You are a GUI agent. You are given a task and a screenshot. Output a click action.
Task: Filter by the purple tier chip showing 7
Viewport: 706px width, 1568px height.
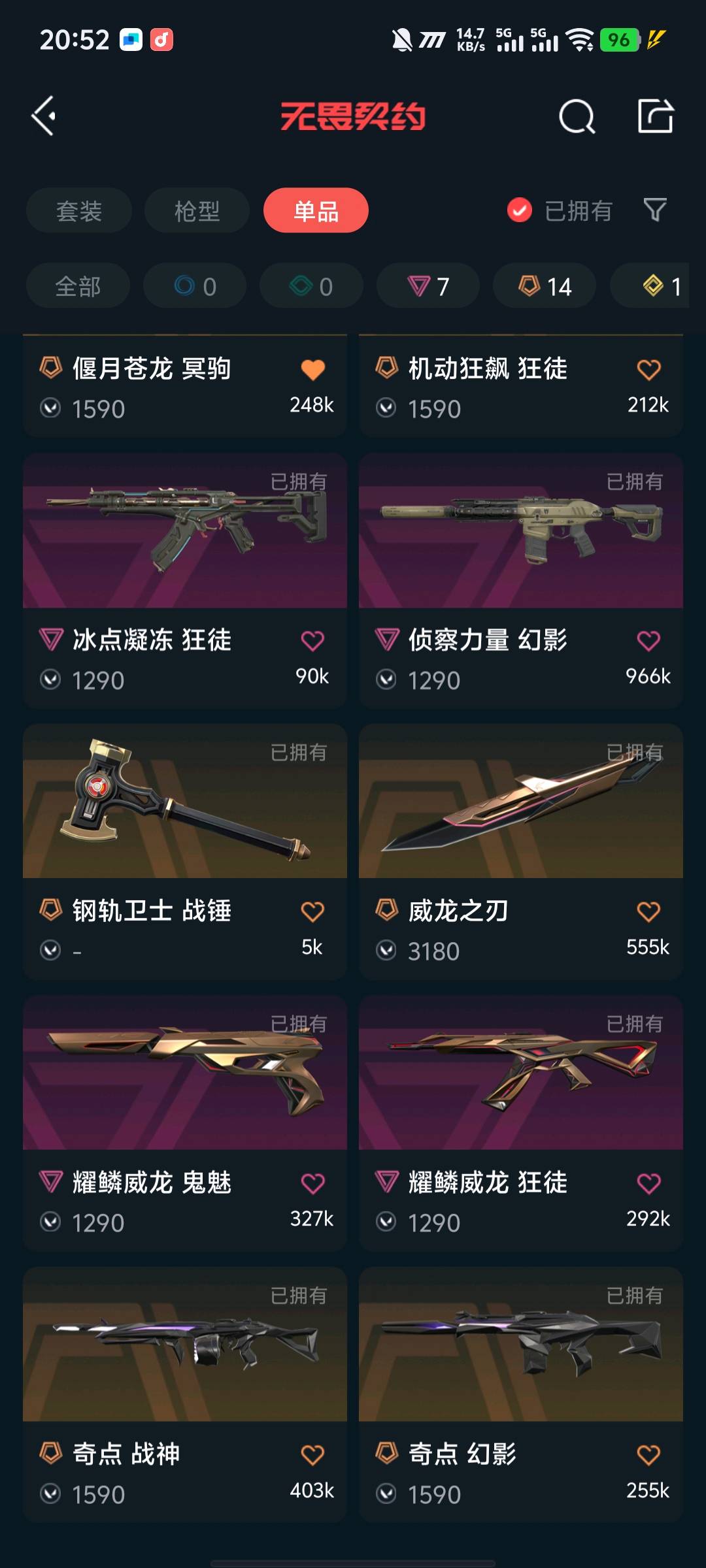pyautogui.click(x=428, y=286)
